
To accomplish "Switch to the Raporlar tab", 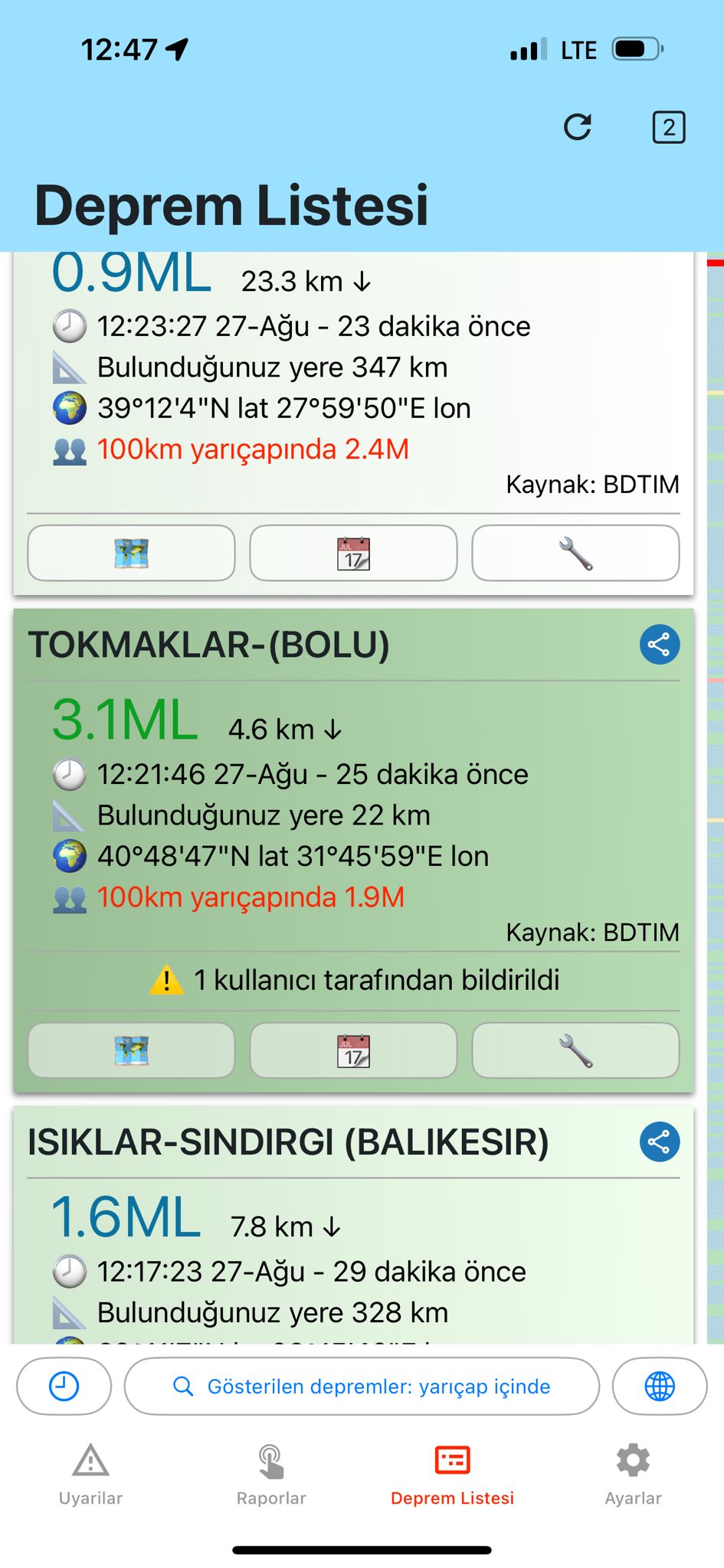I will point(271,1475).
